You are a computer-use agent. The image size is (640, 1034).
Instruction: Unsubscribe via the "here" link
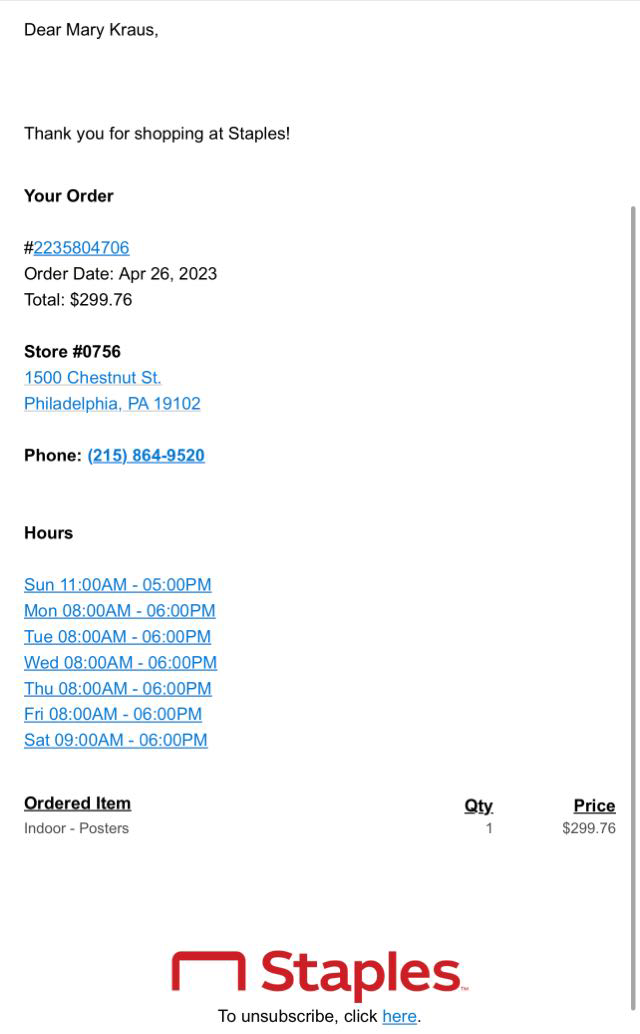pyautogui.click(x=399, y=1016)
